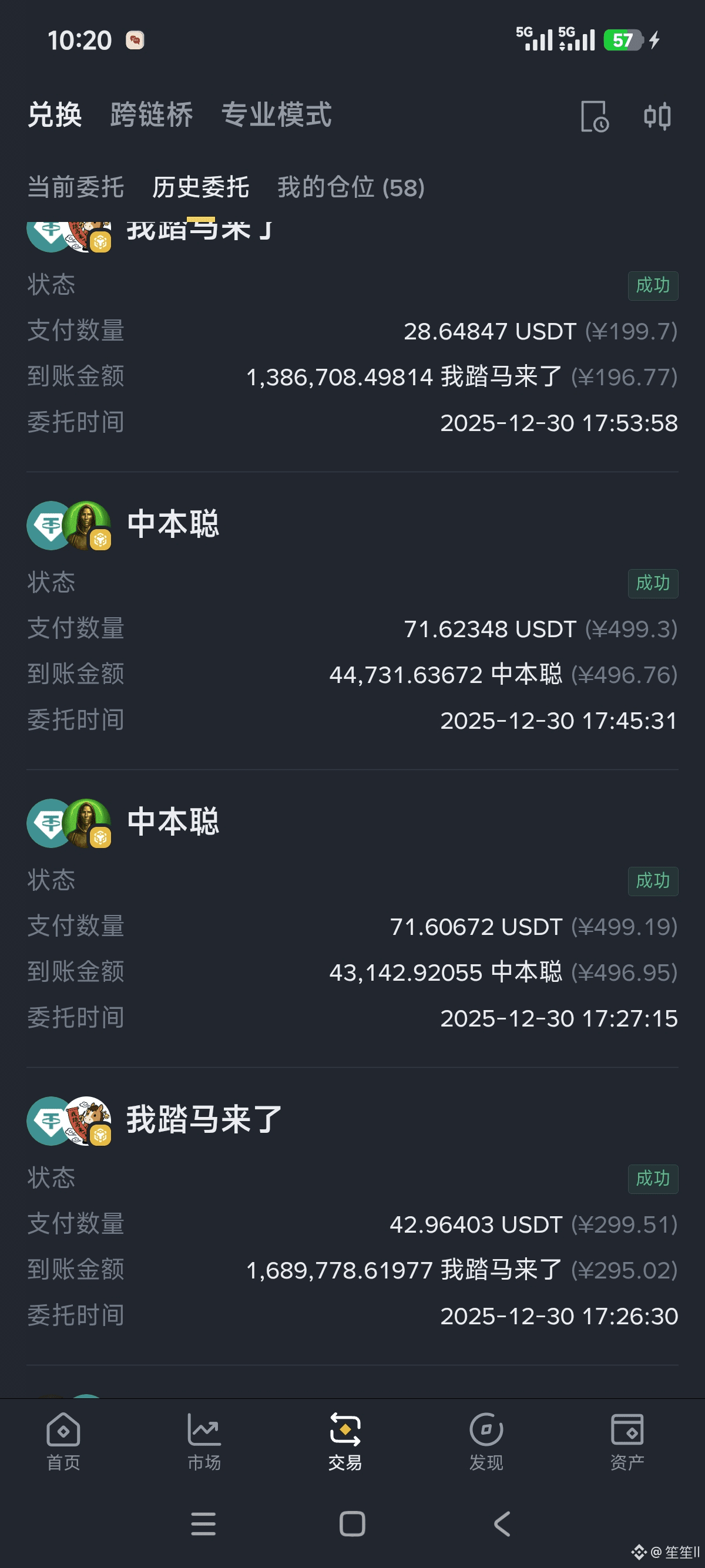The width and height of the screenshot is (705, 1568).
Task: Go to the 首页 tab
Action: pos(63,1440)
